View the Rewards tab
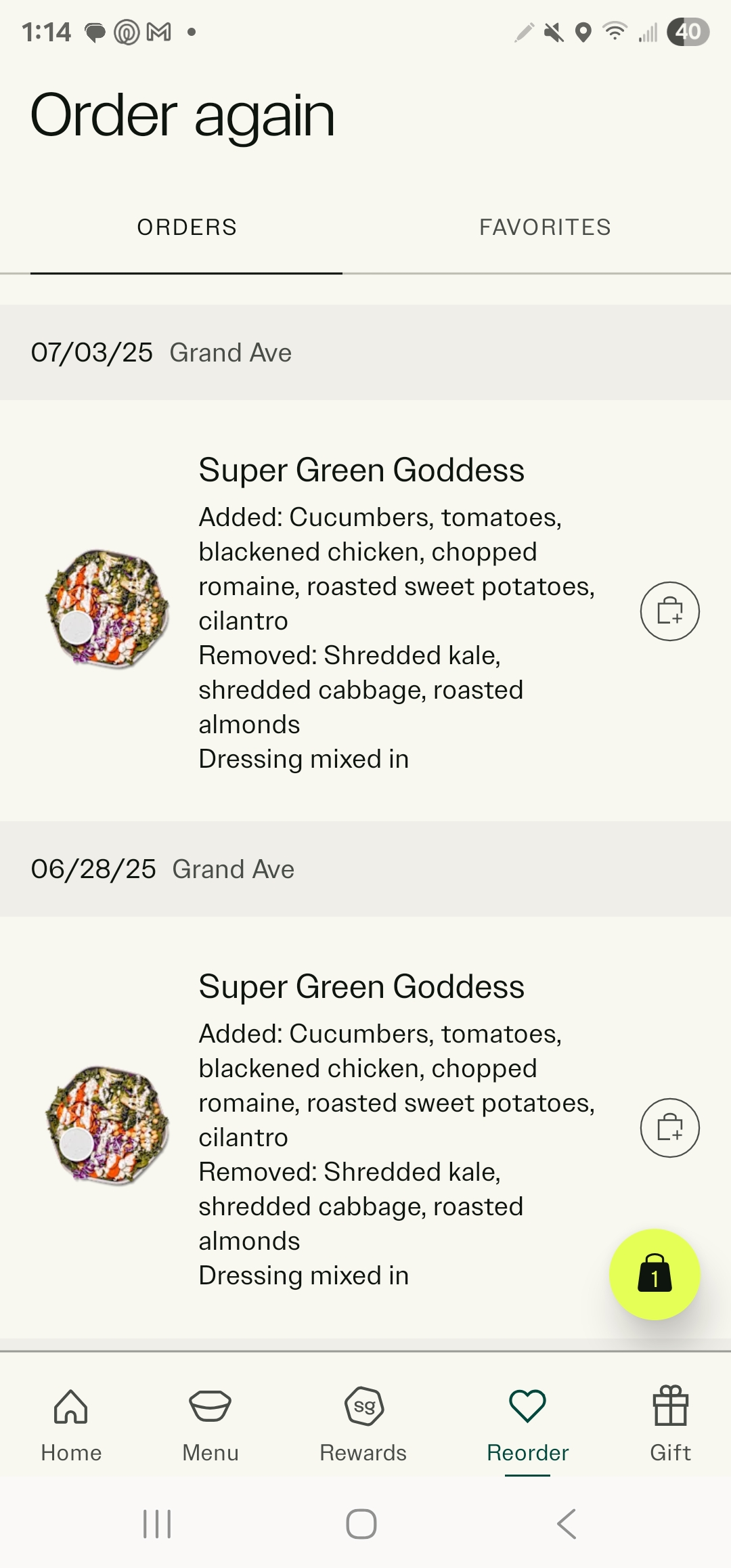 [363, 1424]
